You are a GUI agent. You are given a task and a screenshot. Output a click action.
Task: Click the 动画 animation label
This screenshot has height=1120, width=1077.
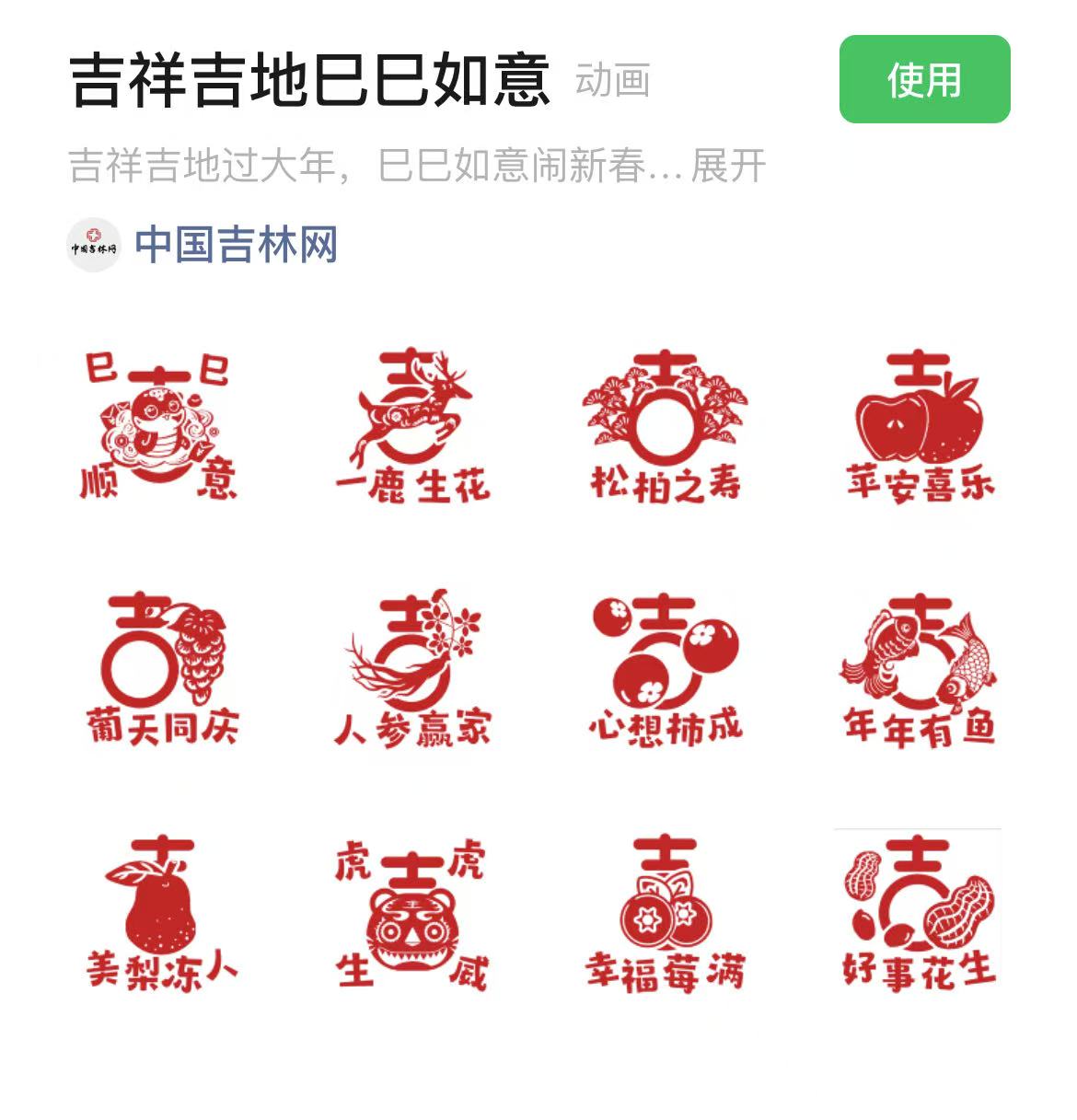click(613, 83)
